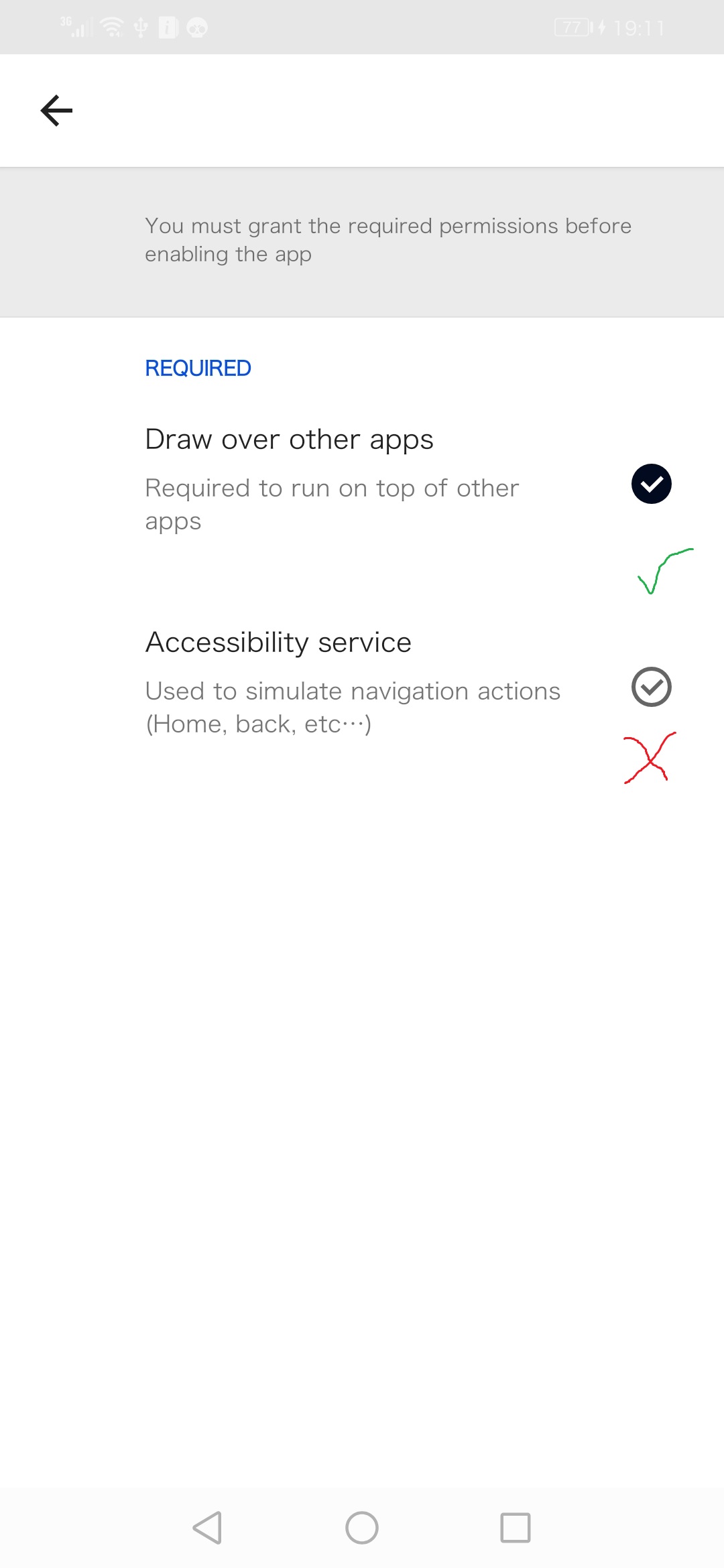Go back using the arrow icon
Screen dimensions: 724x1568
(57, 111)
